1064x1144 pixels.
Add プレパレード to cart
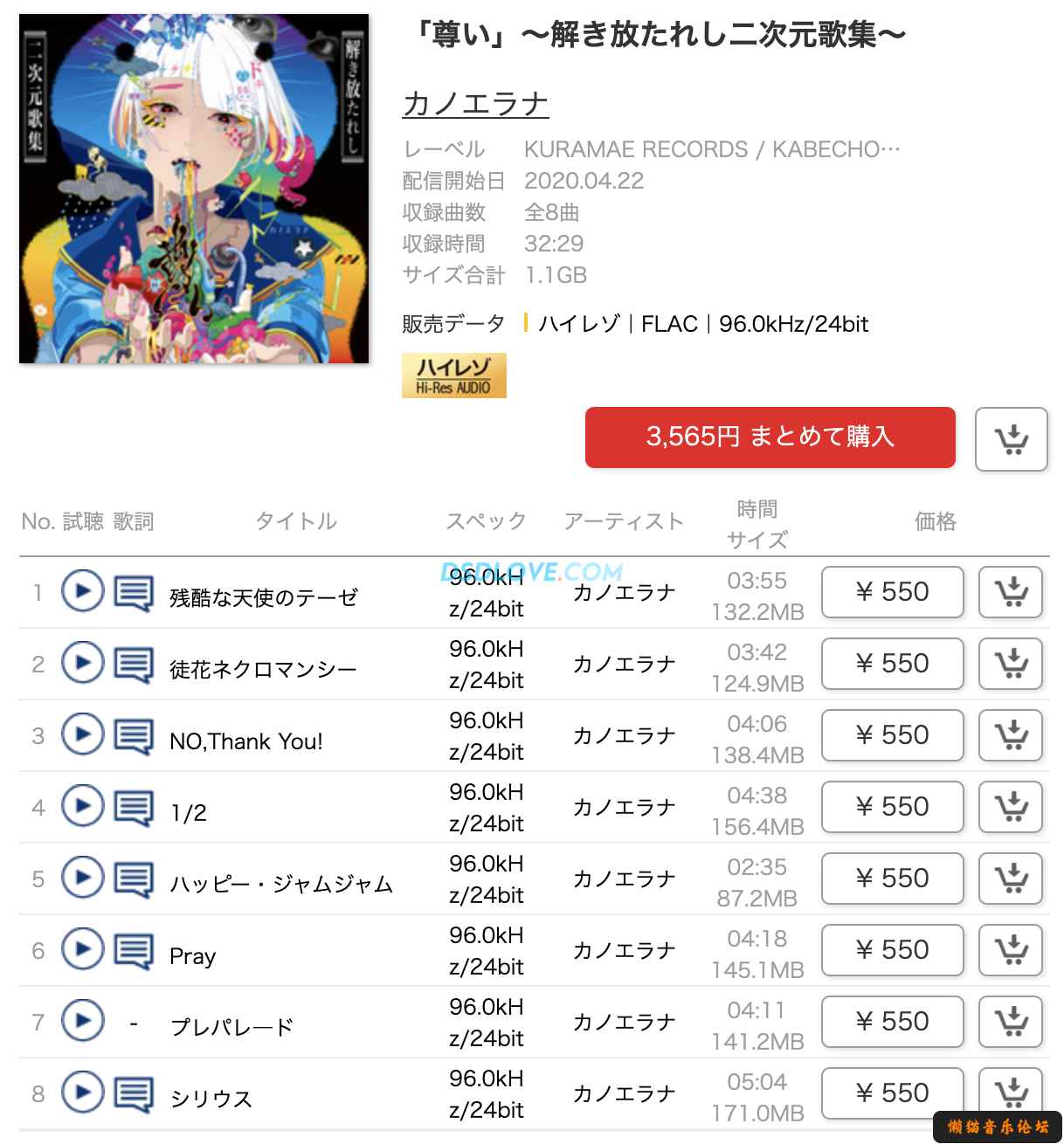tap(1011, 1022)
